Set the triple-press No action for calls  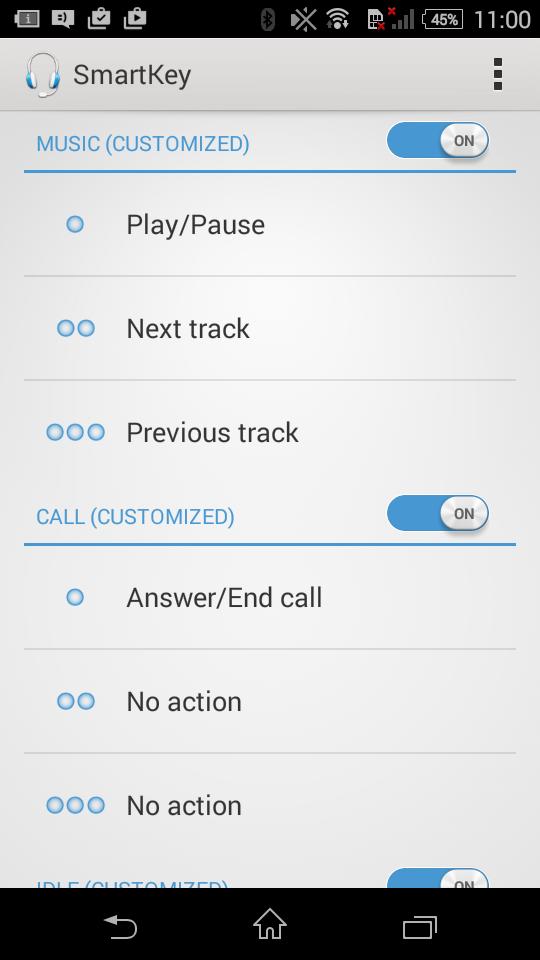(270, 806)
